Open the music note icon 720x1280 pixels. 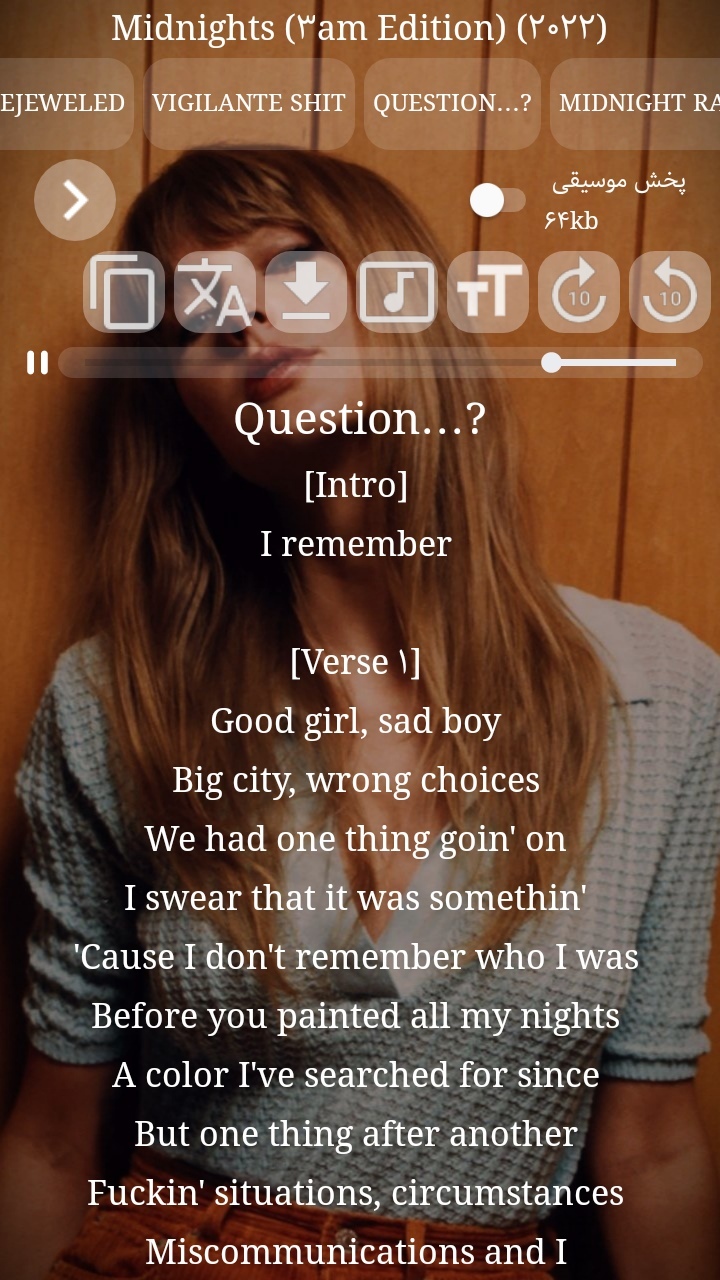[397, 292]
